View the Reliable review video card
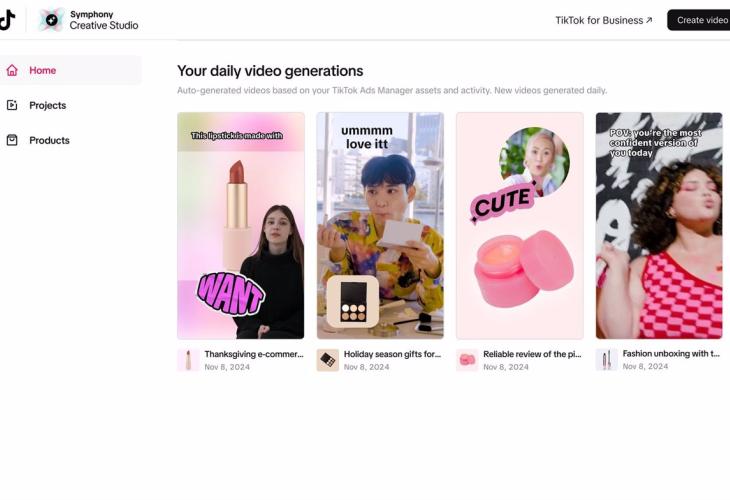The image size is (730, 500). click(519, 226)
